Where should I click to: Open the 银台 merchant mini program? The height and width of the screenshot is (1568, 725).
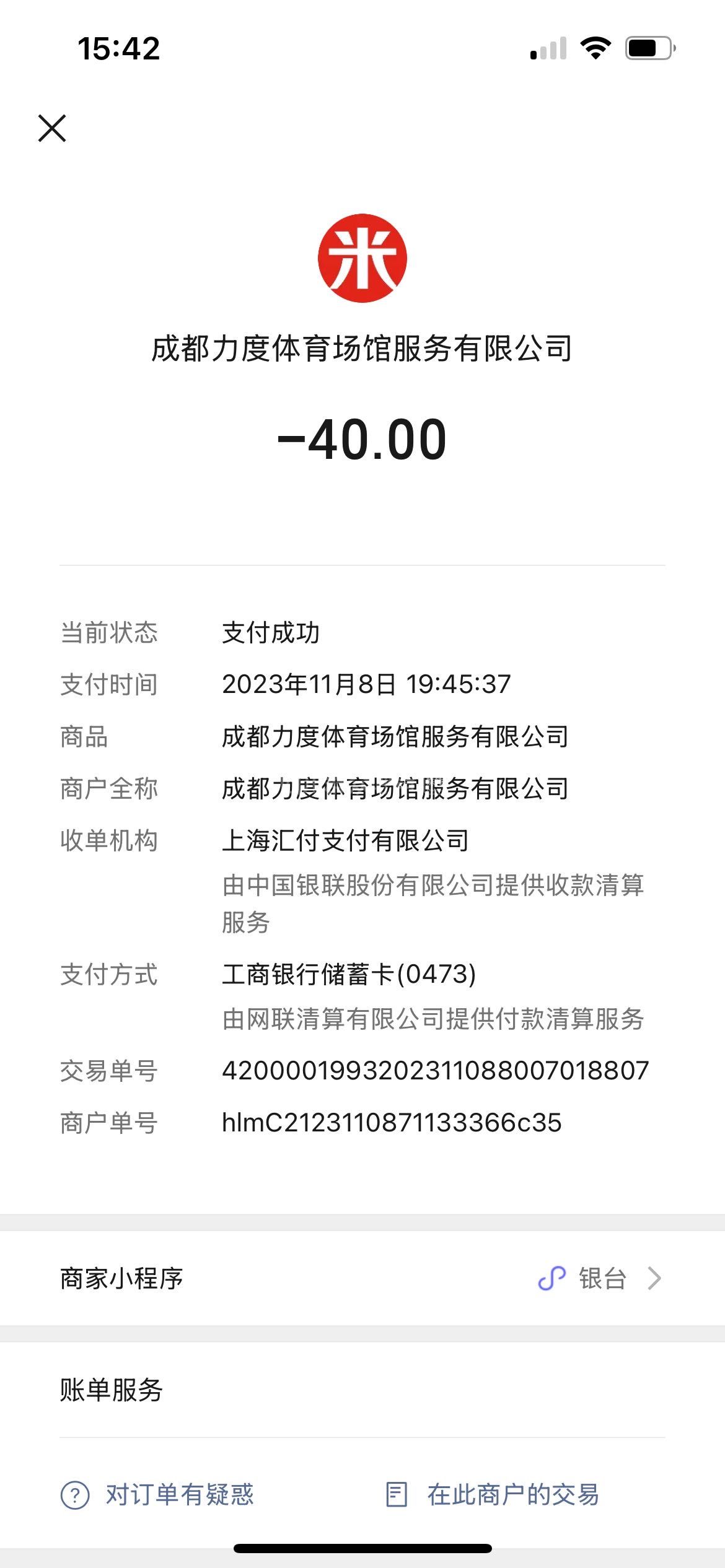pyautogui.click(x=600, y=1278)
